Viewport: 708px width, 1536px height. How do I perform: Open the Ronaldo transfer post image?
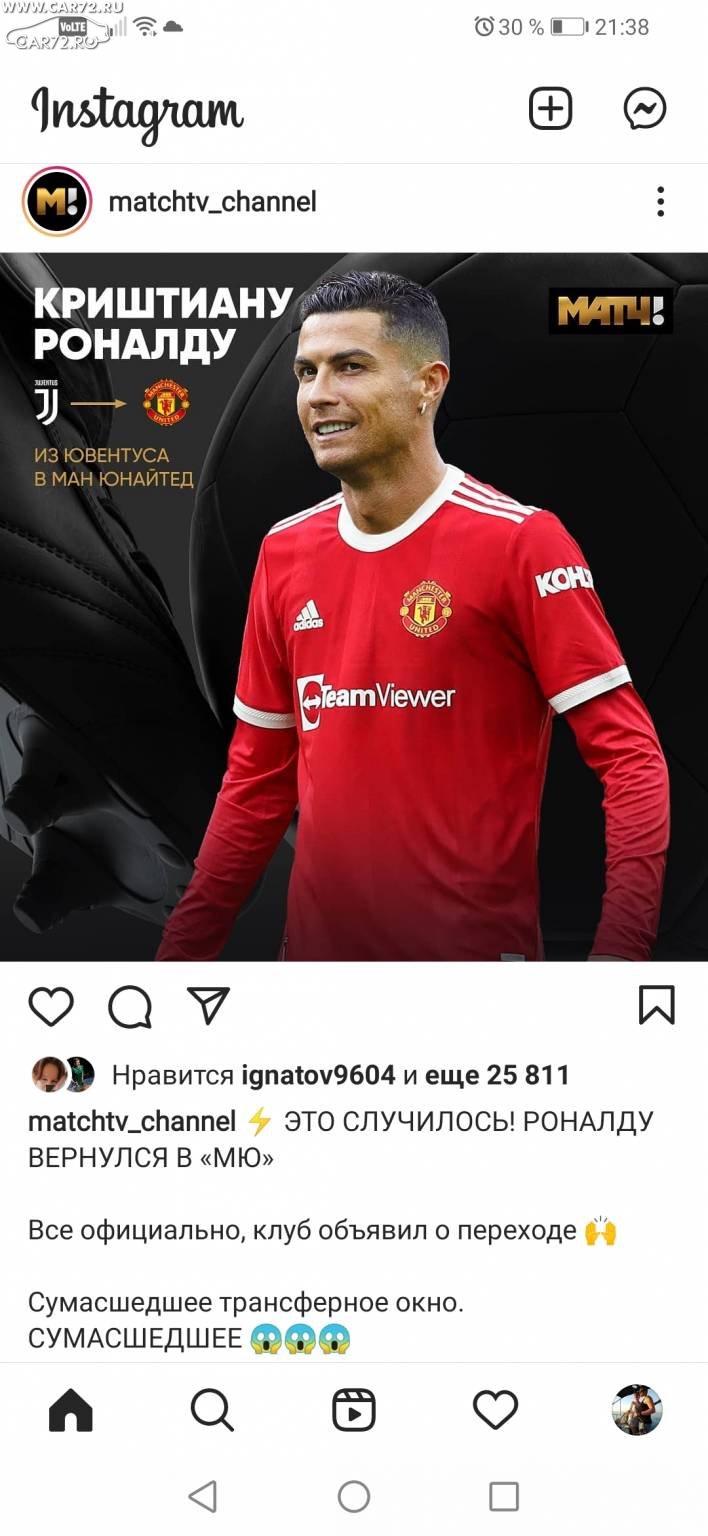click(x=354, y=607)
